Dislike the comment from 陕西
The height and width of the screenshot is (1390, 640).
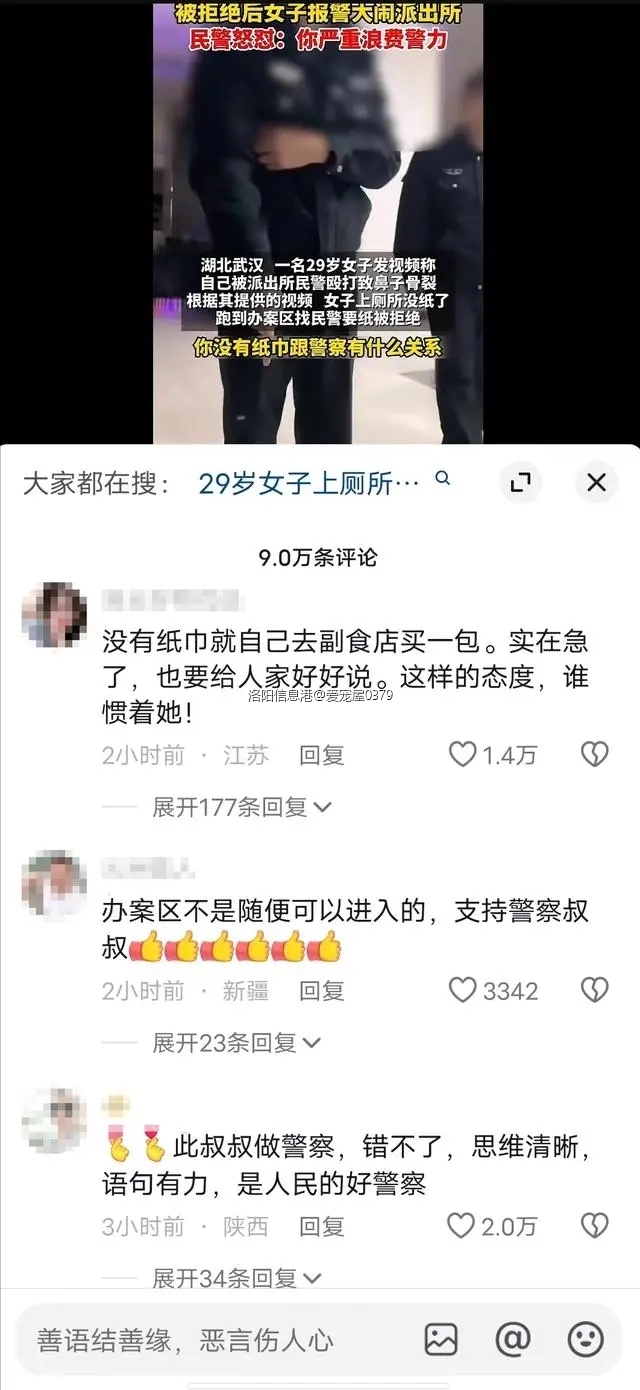click(595, 1226)
